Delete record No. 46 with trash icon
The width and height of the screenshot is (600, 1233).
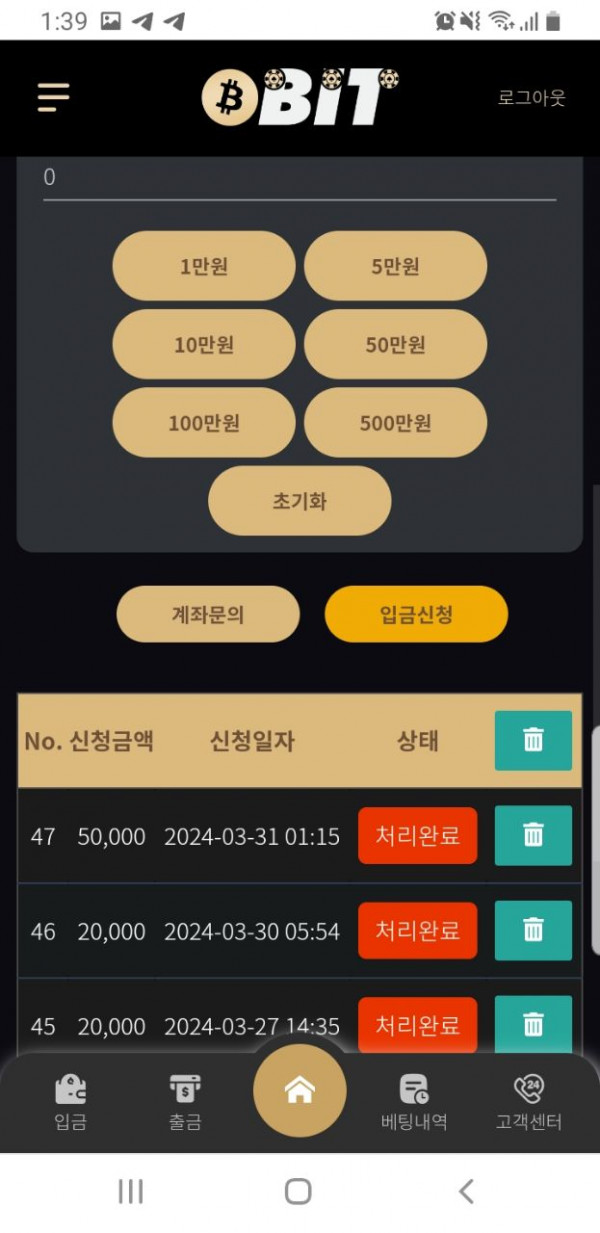(533, 930)
